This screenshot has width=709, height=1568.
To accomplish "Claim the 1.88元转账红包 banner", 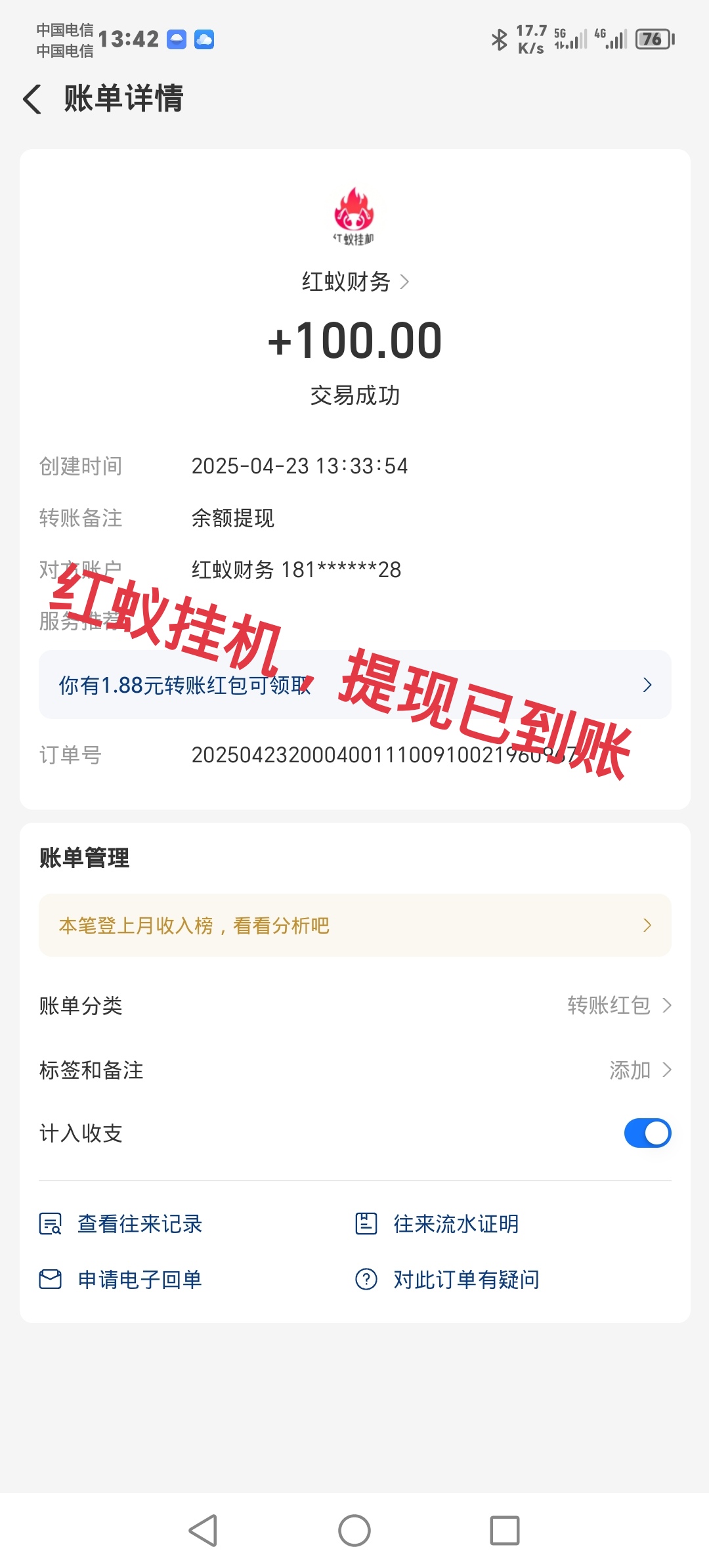I will [355, 685].
